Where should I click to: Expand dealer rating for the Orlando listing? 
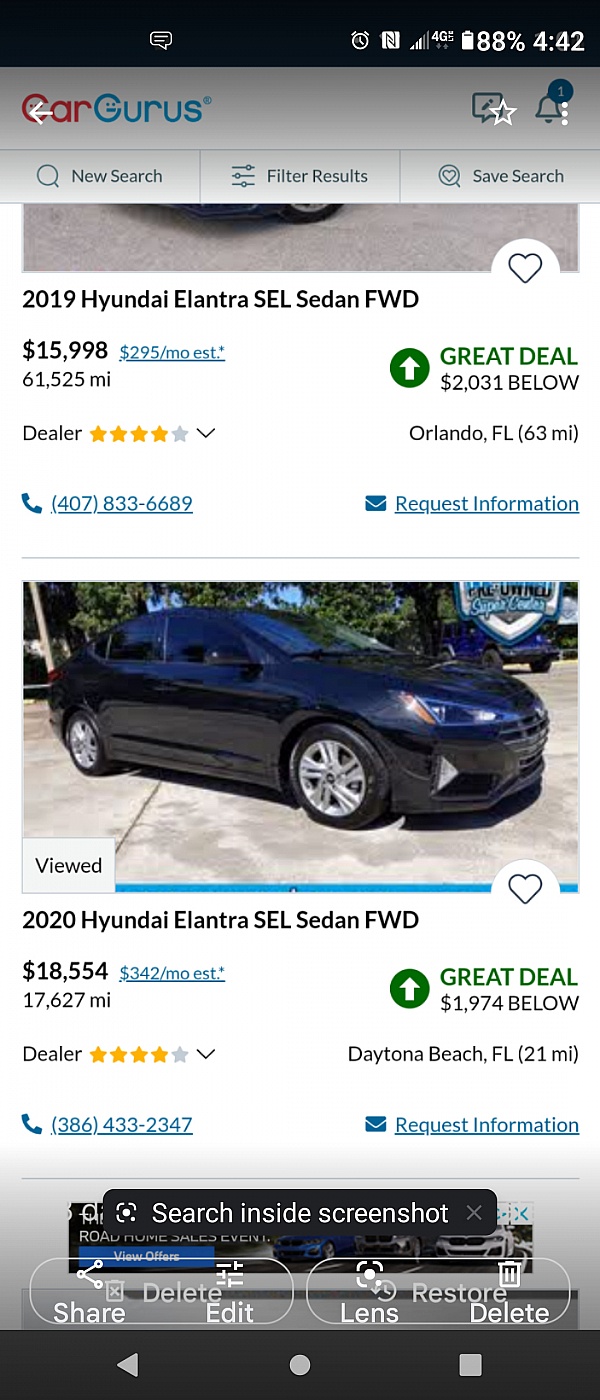pyautogui.click(x=206, y=433)
